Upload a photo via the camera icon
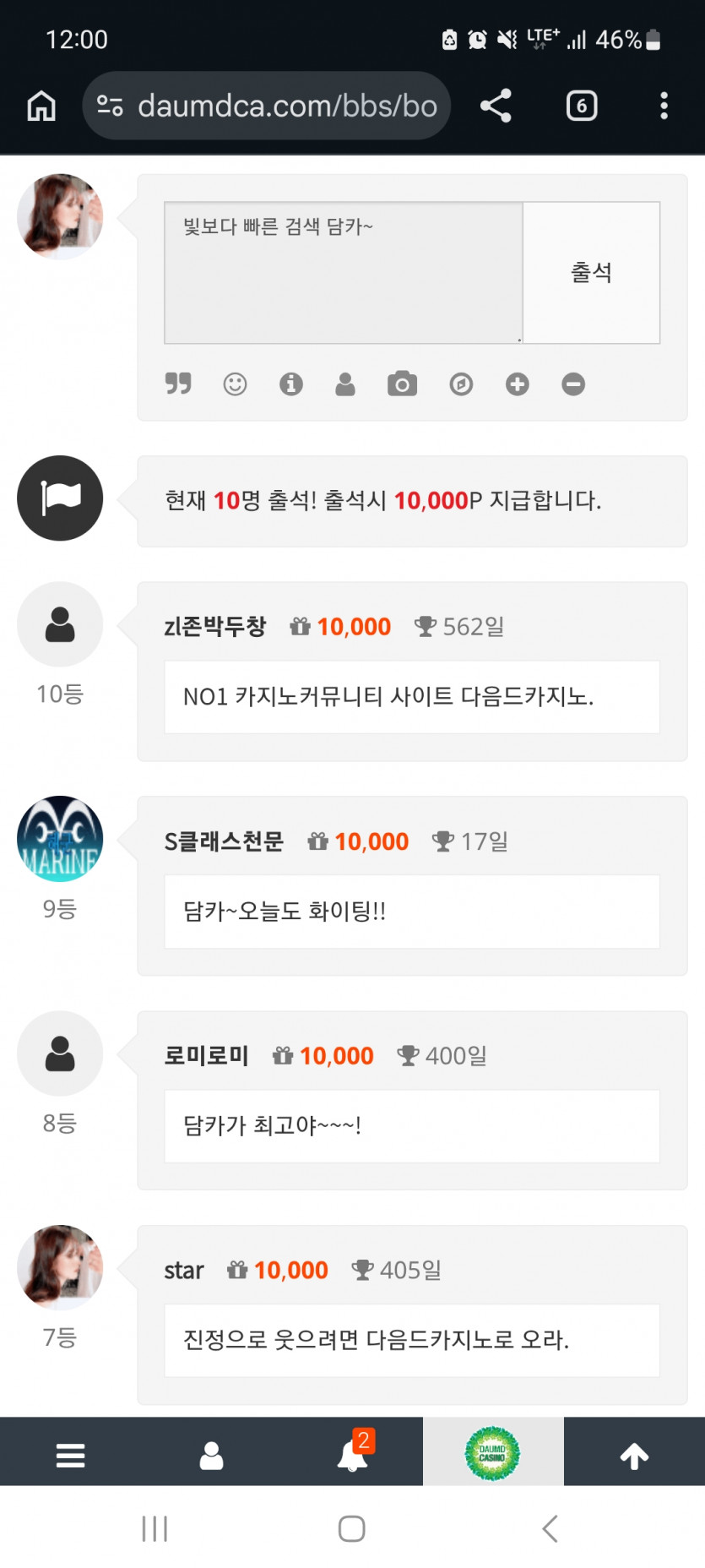This screenshot has width=705, height=1568. [x=403, y=384]
